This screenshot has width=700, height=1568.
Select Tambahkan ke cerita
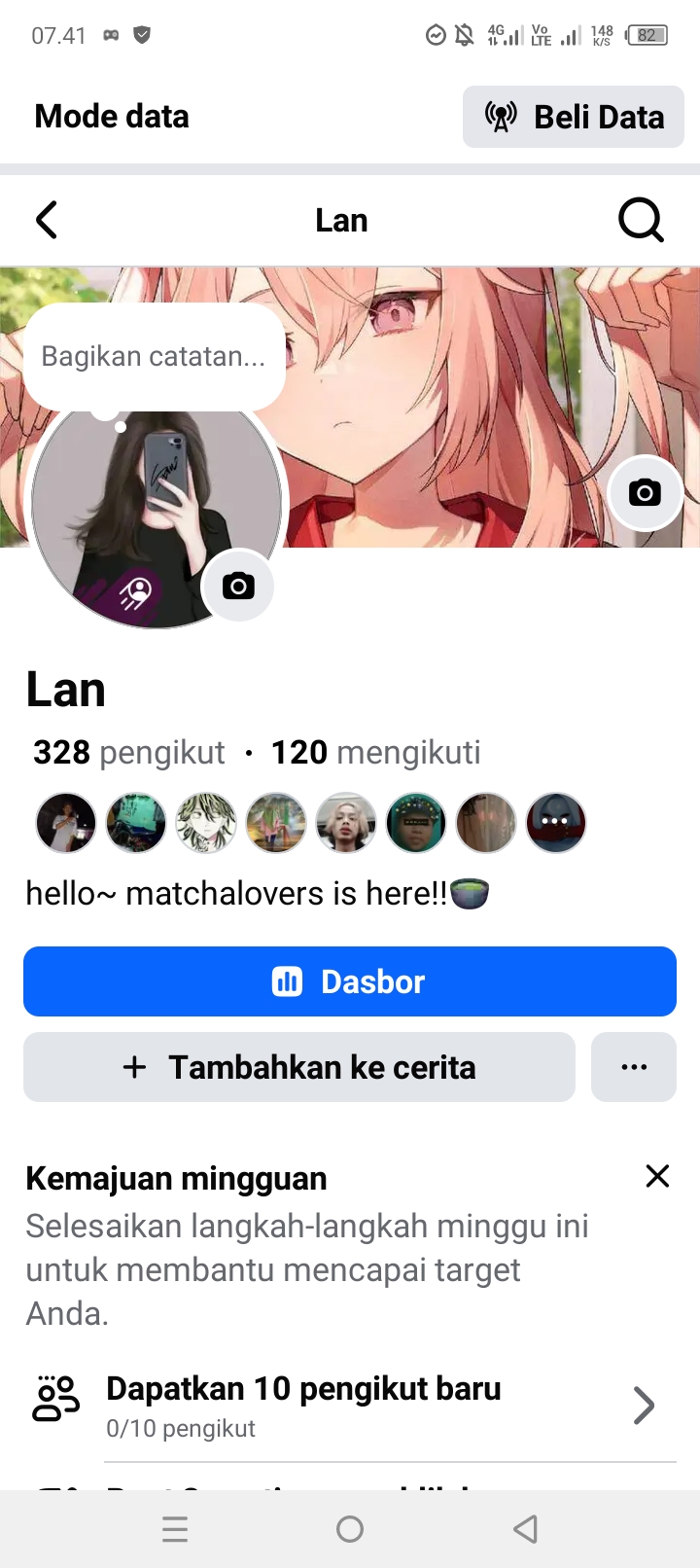(299, 1067)
